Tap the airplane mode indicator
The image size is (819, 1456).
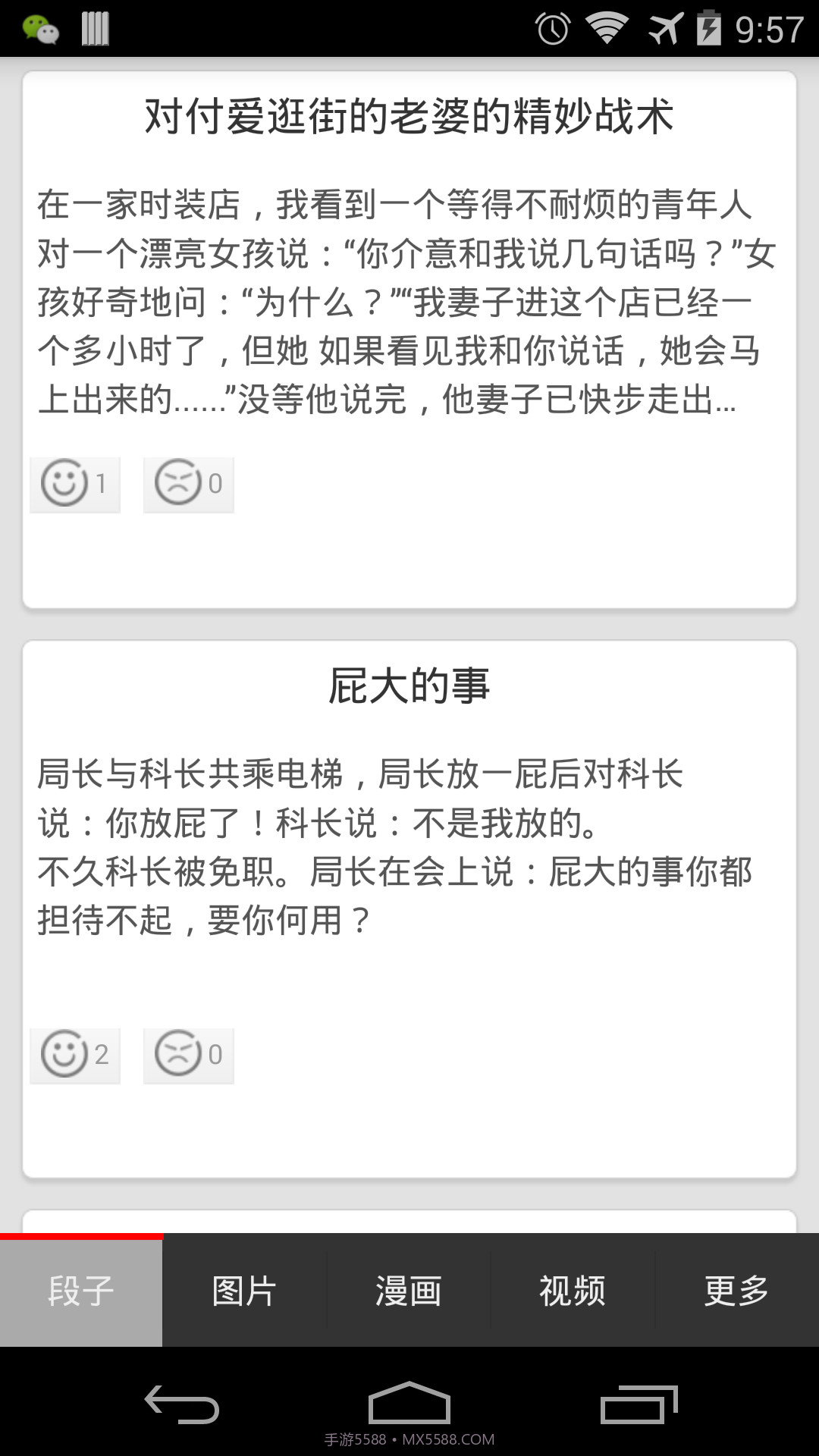[x=663, y=29]
